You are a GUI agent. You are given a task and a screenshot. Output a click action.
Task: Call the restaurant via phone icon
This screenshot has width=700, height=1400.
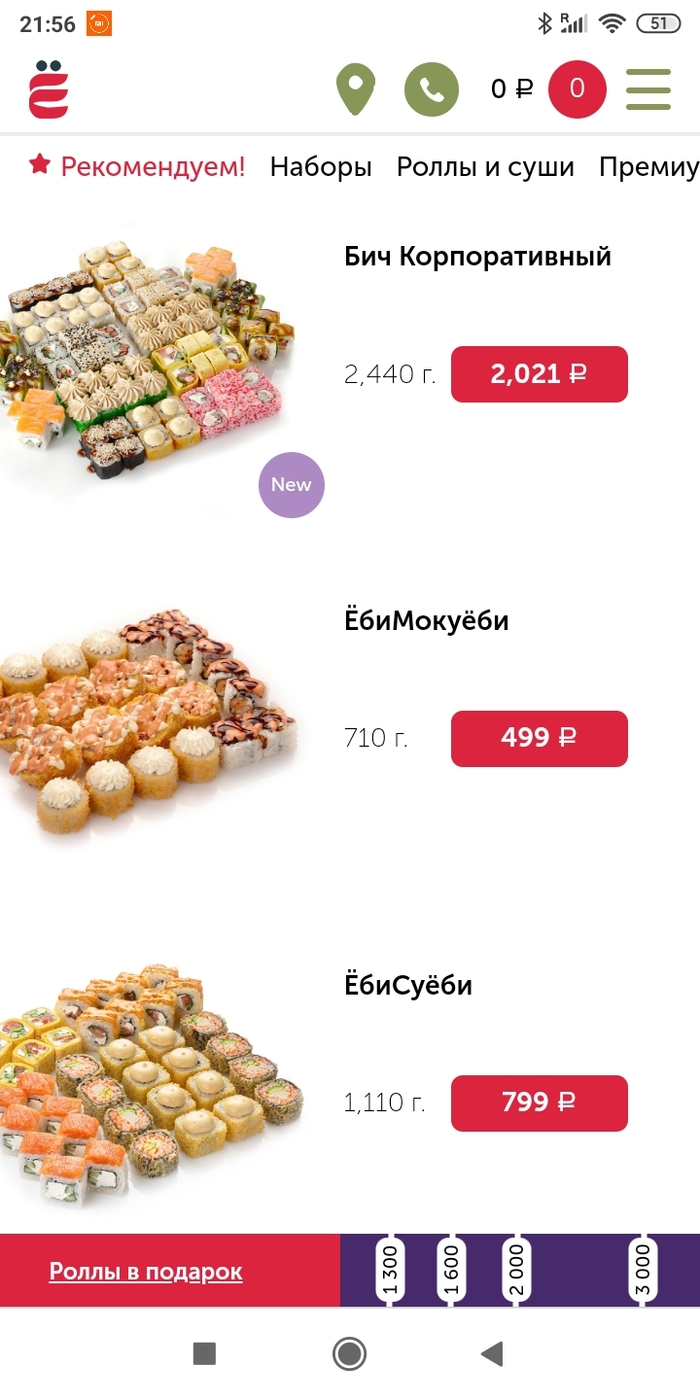pos(431,90)
